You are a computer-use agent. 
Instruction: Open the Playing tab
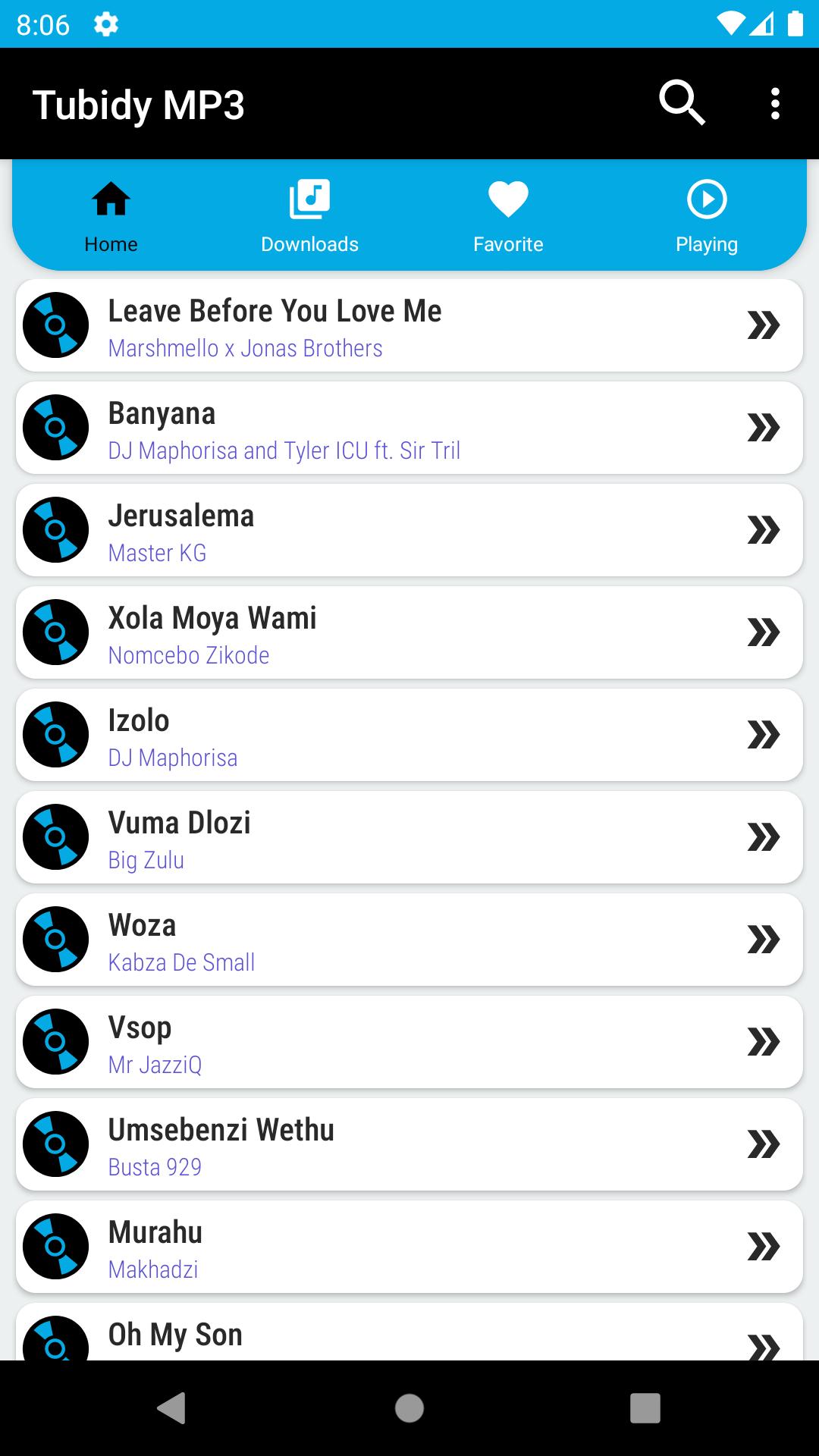tap(706, 216)
